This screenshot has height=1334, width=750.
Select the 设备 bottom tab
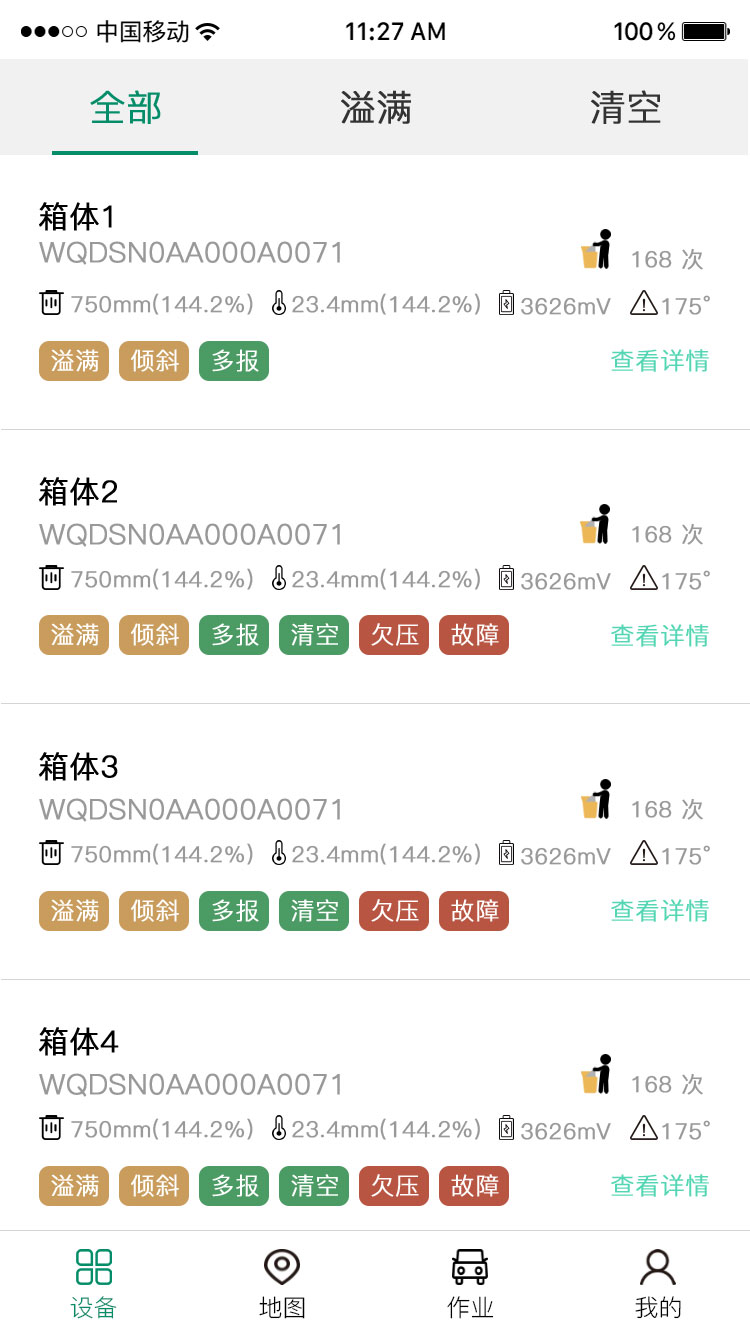point(94,1283)
